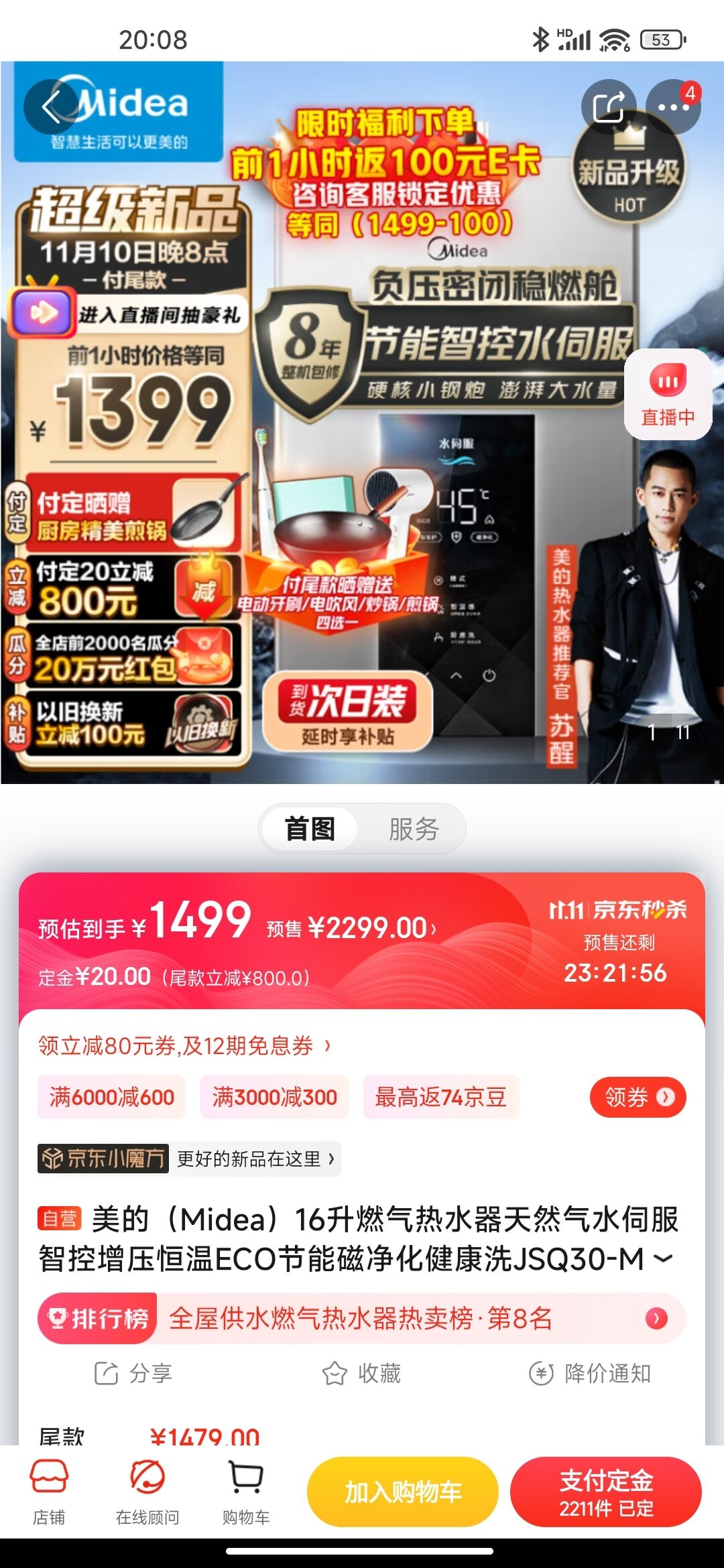The width and height of the screenshot is (724, 1568).
Task: Select the 满6000减600 coupon chip
Action: point(111,1098)
